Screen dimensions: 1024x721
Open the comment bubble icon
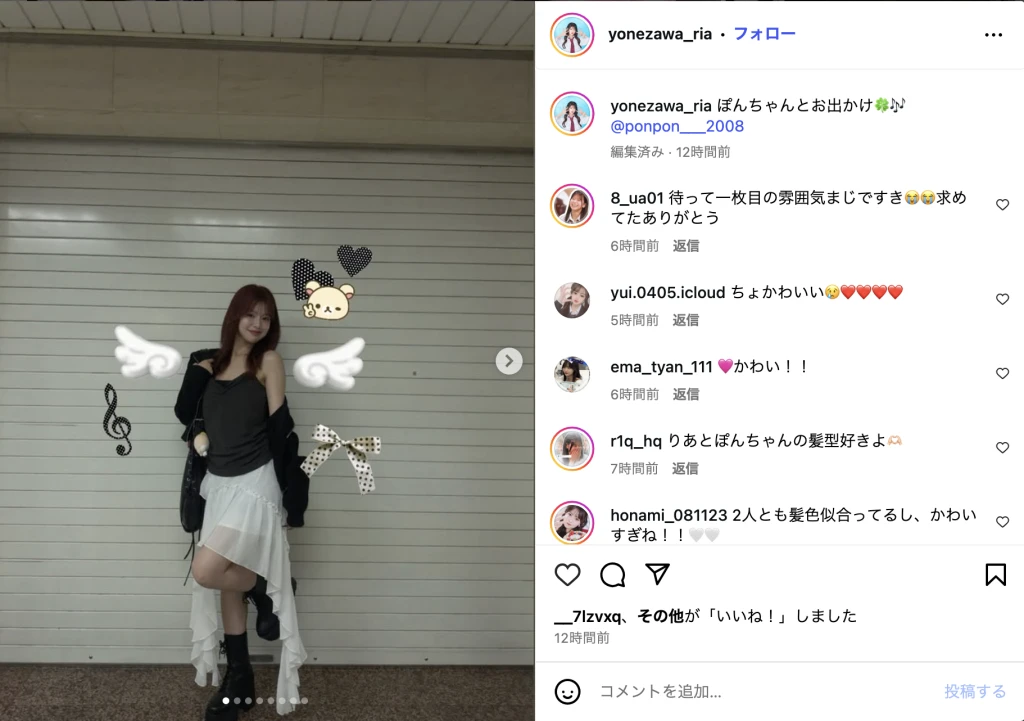coord(612,574)
